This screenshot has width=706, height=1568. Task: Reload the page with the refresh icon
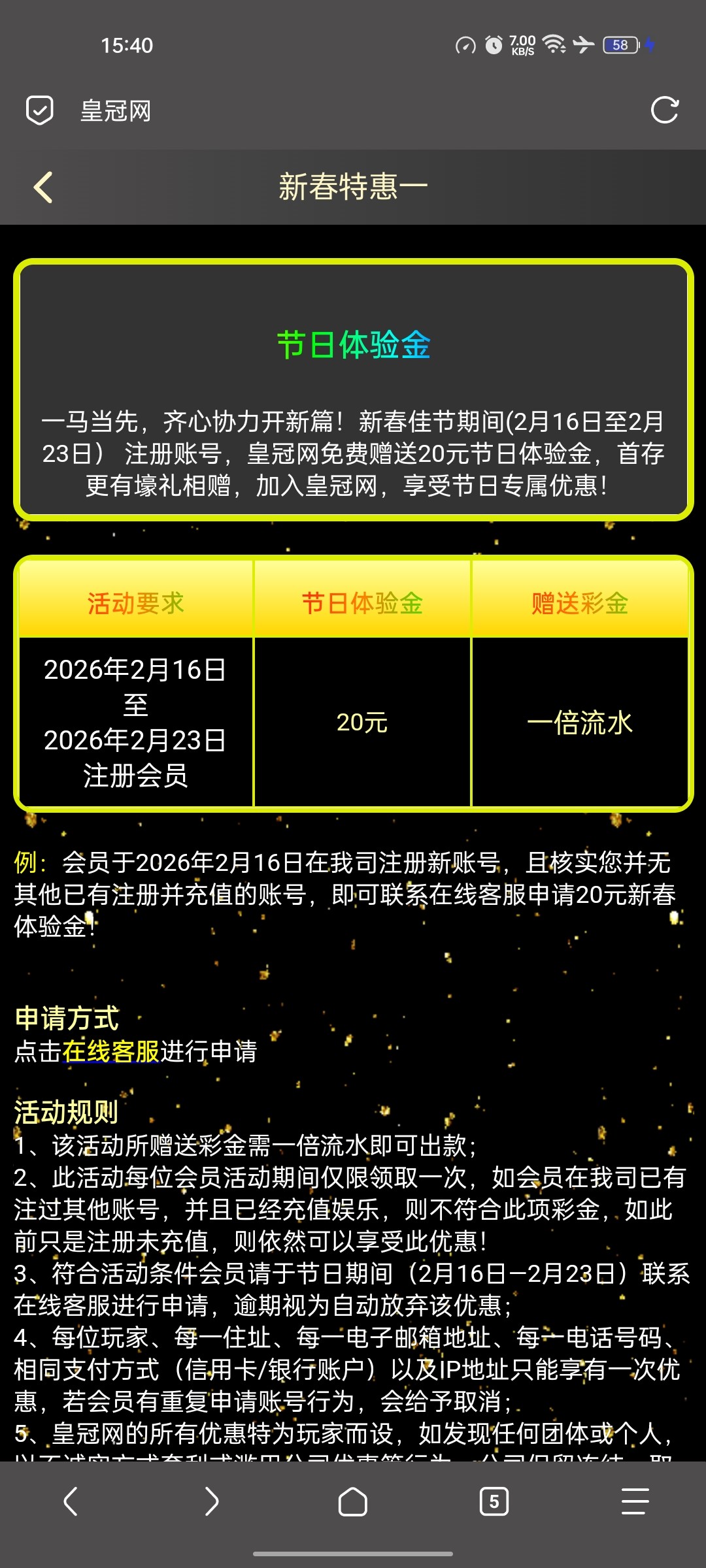pos(665,110)
